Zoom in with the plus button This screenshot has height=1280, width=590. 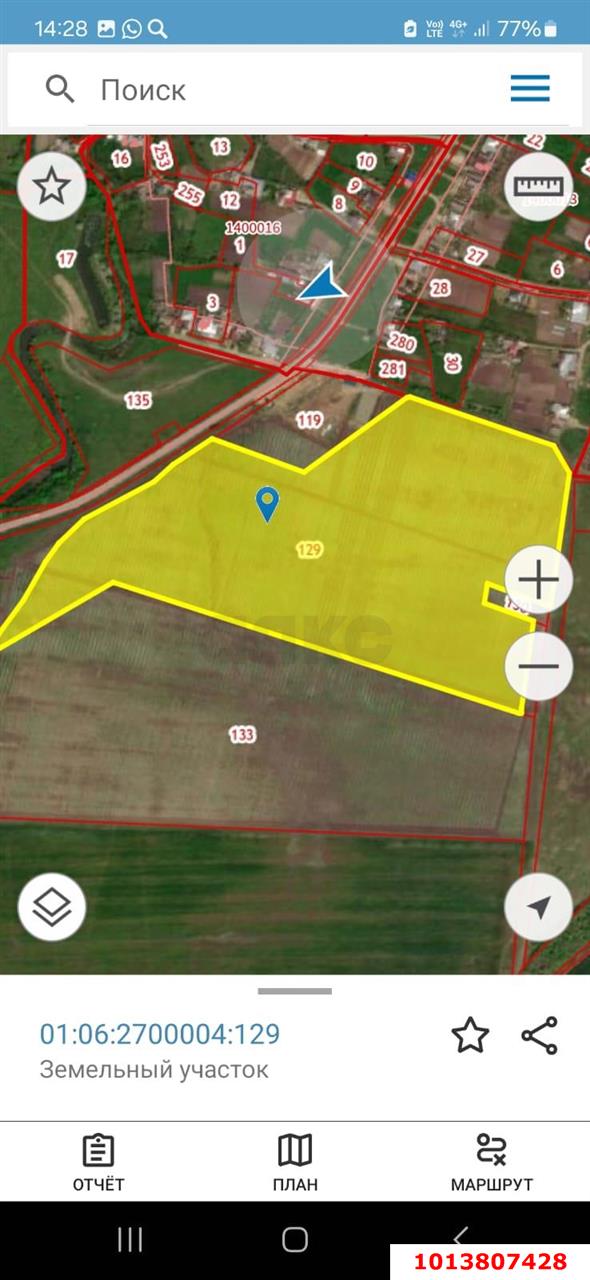coord(538,579)
